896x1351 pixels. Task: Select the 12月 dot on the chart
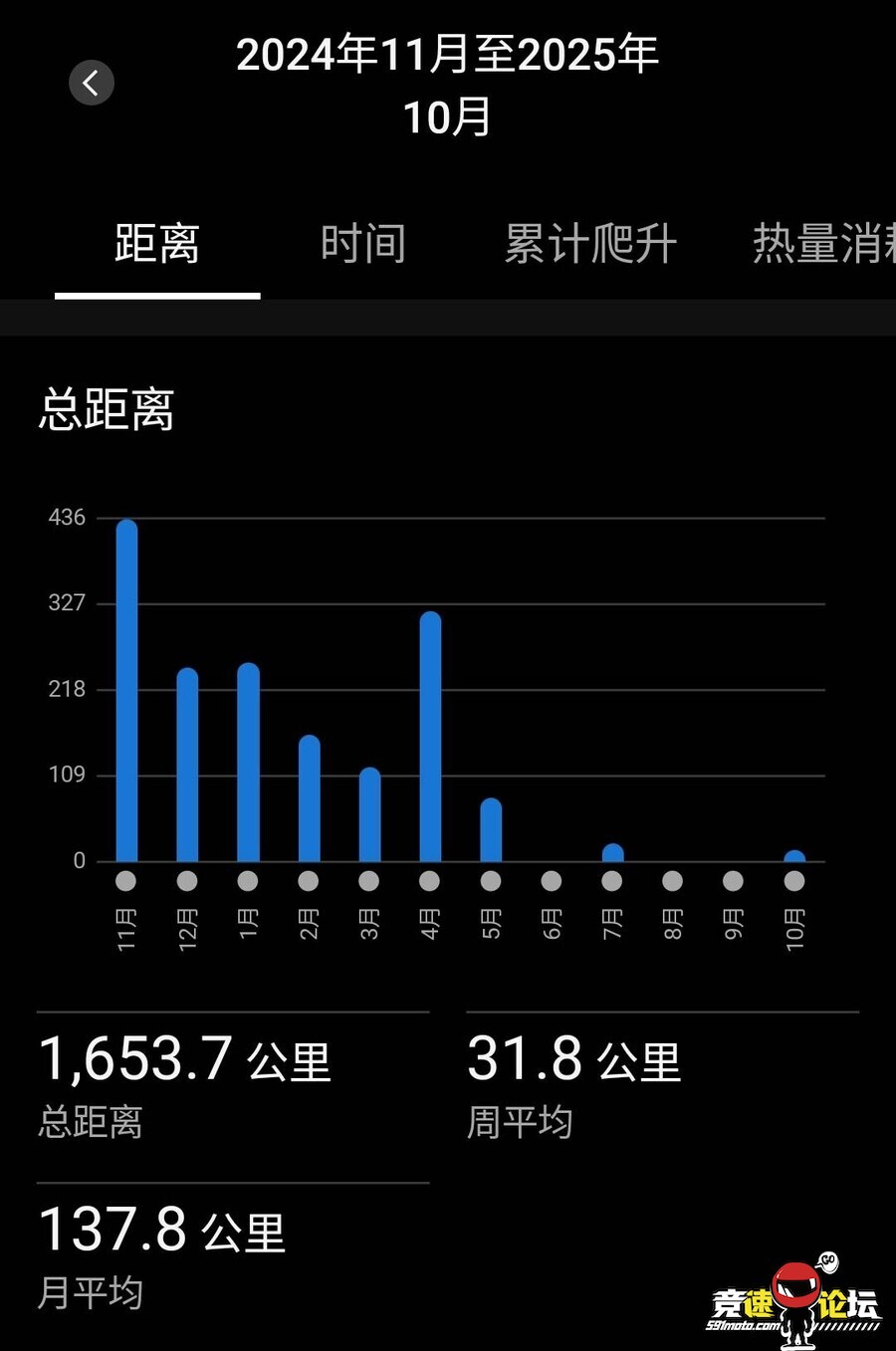(187, 881)
